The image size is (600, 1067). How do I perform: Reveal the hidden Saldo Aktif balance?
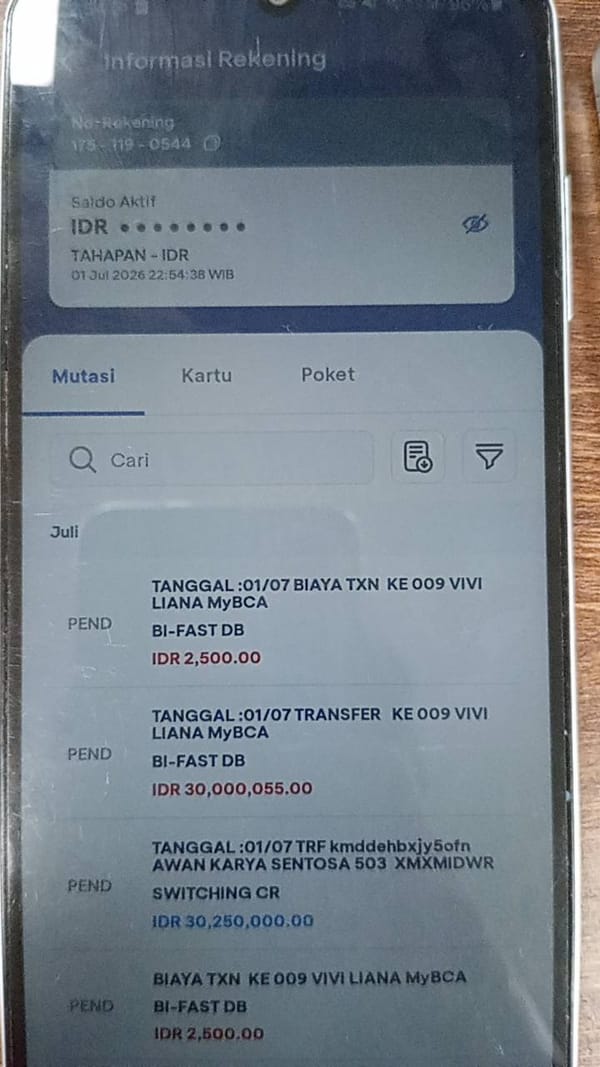click(476, 224)
